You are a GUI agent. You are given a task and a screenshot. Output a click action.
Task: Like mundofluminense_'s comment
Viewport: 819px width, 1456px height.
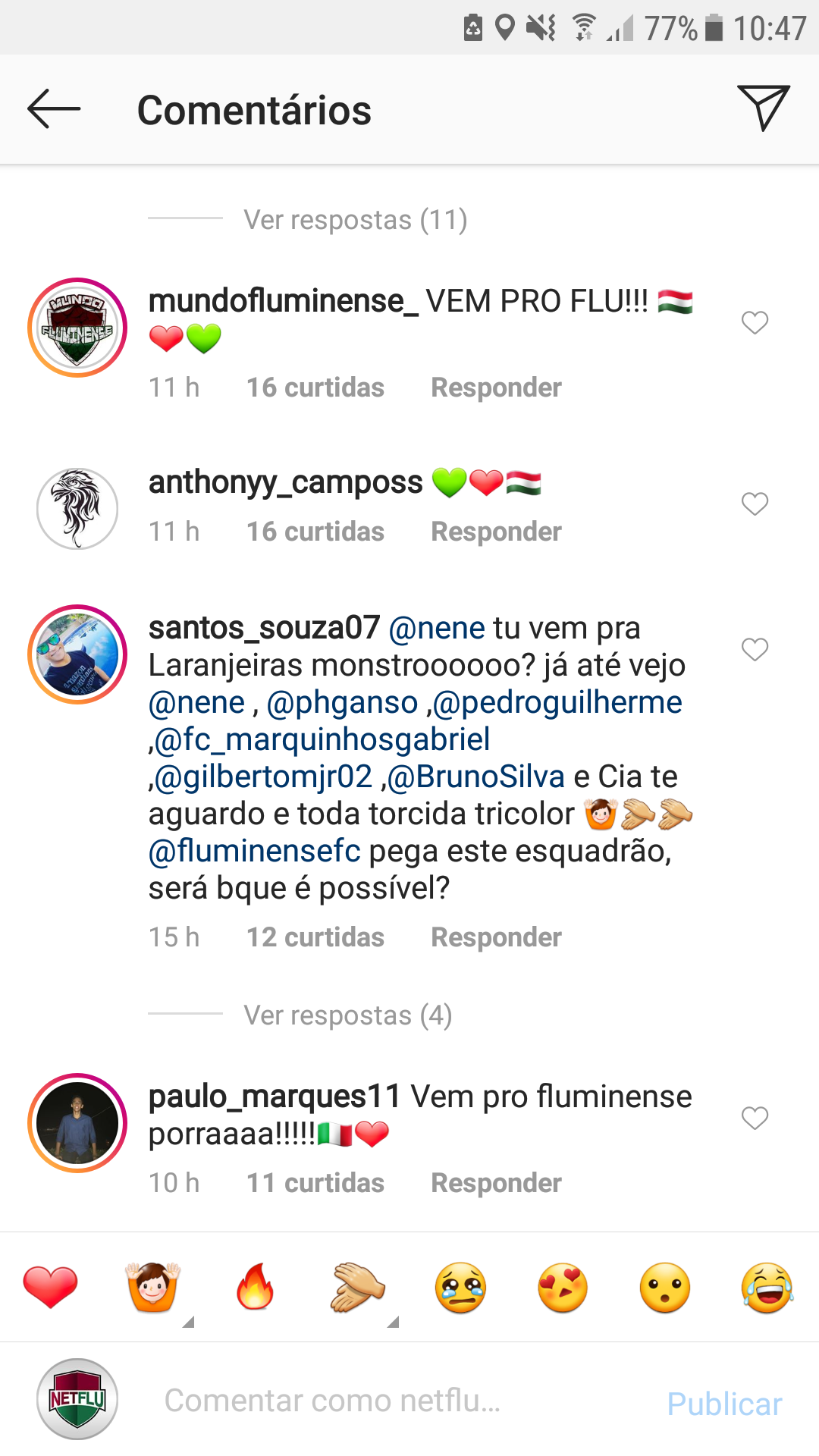pos(755,322)
